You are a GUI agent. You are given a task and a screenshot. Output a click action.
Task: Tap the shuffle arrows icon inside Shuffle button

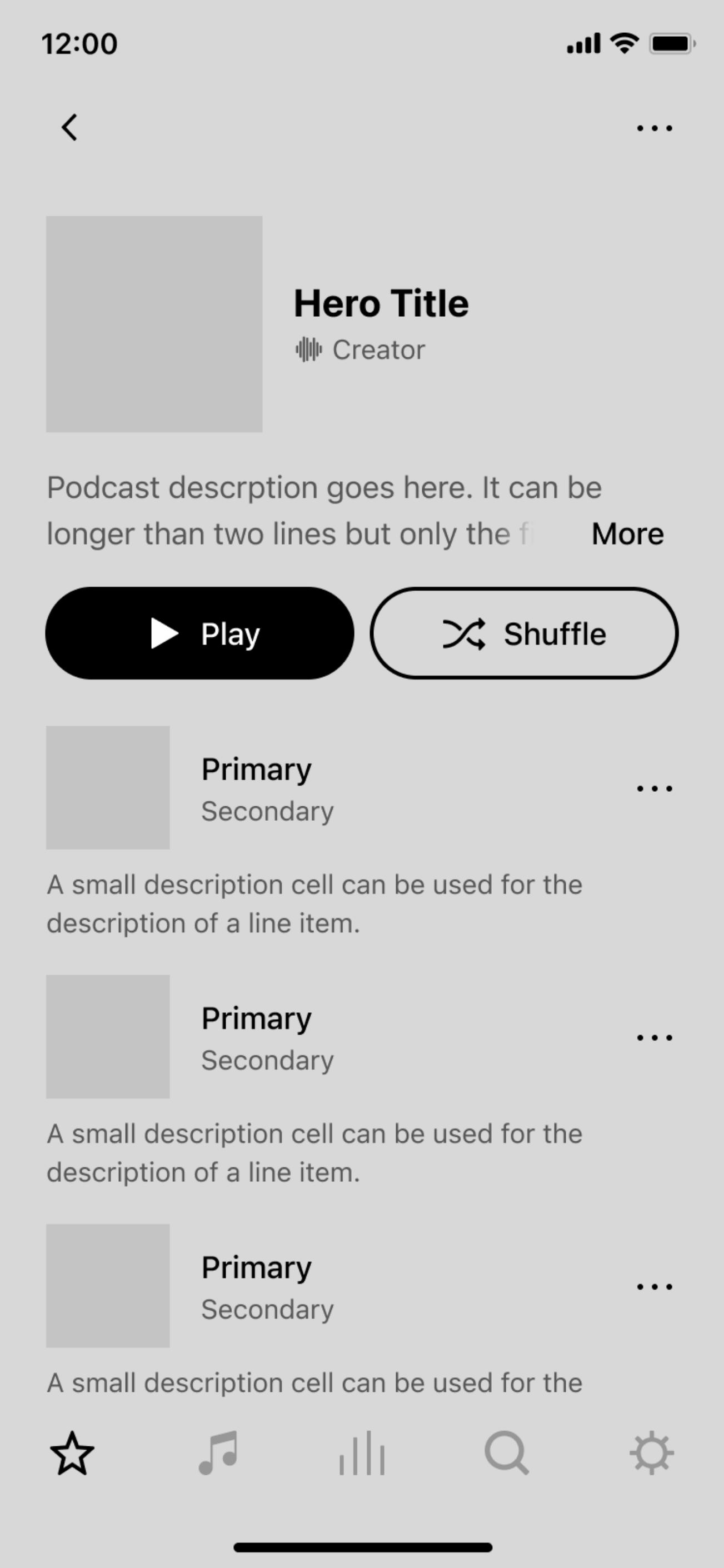[x=466, y=633]
